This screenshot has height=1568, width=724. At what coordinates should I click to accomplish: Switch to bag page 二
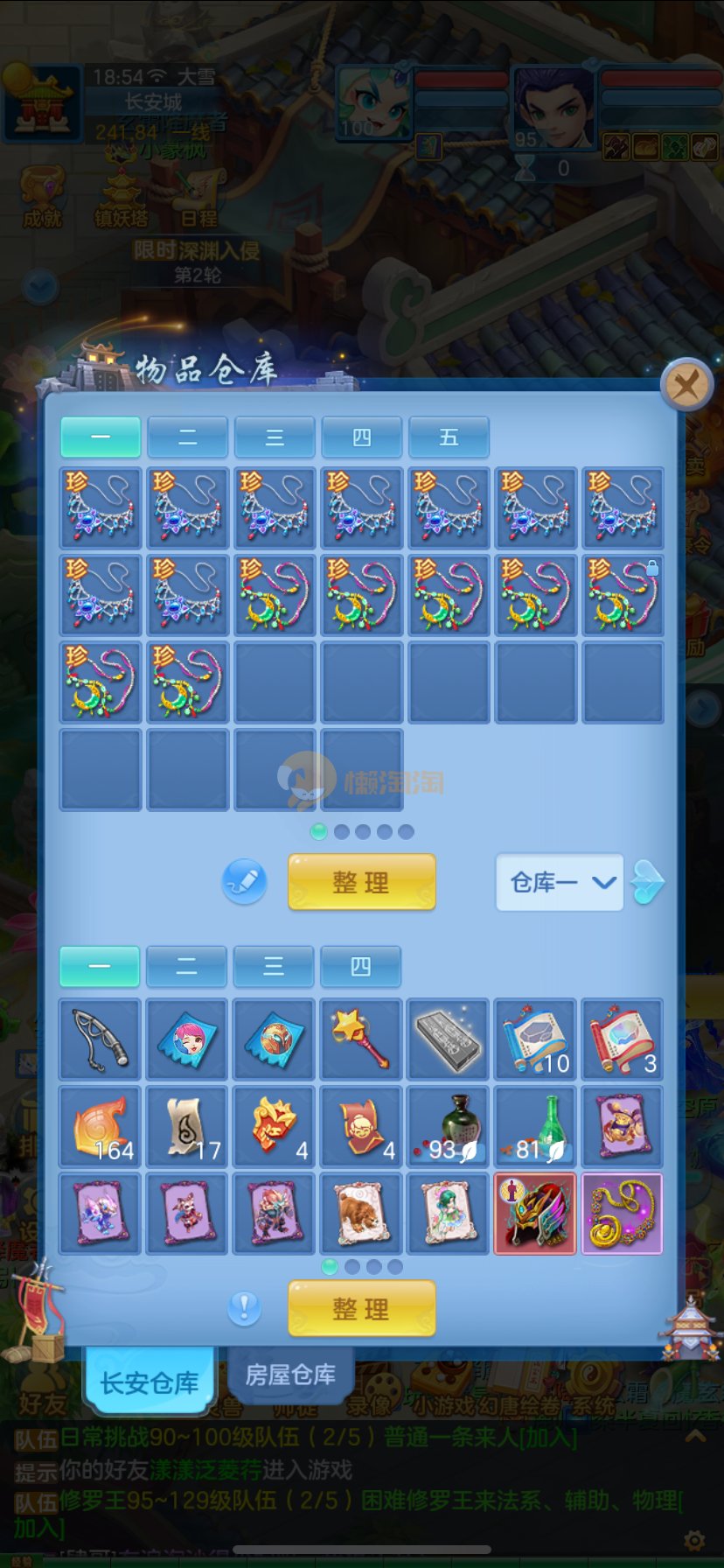coord(186,967)
